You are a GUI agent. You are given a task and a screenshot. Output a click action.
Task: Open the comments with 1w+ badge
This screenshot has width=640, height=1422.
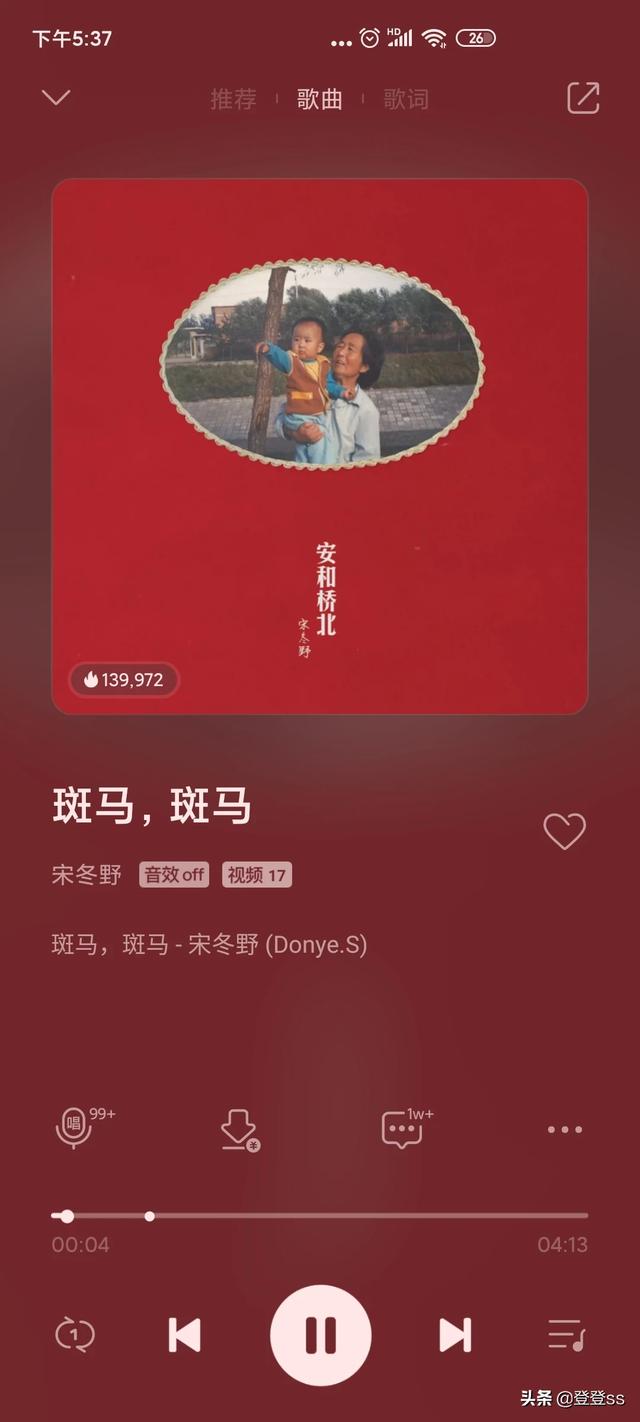click(402, 1130)
